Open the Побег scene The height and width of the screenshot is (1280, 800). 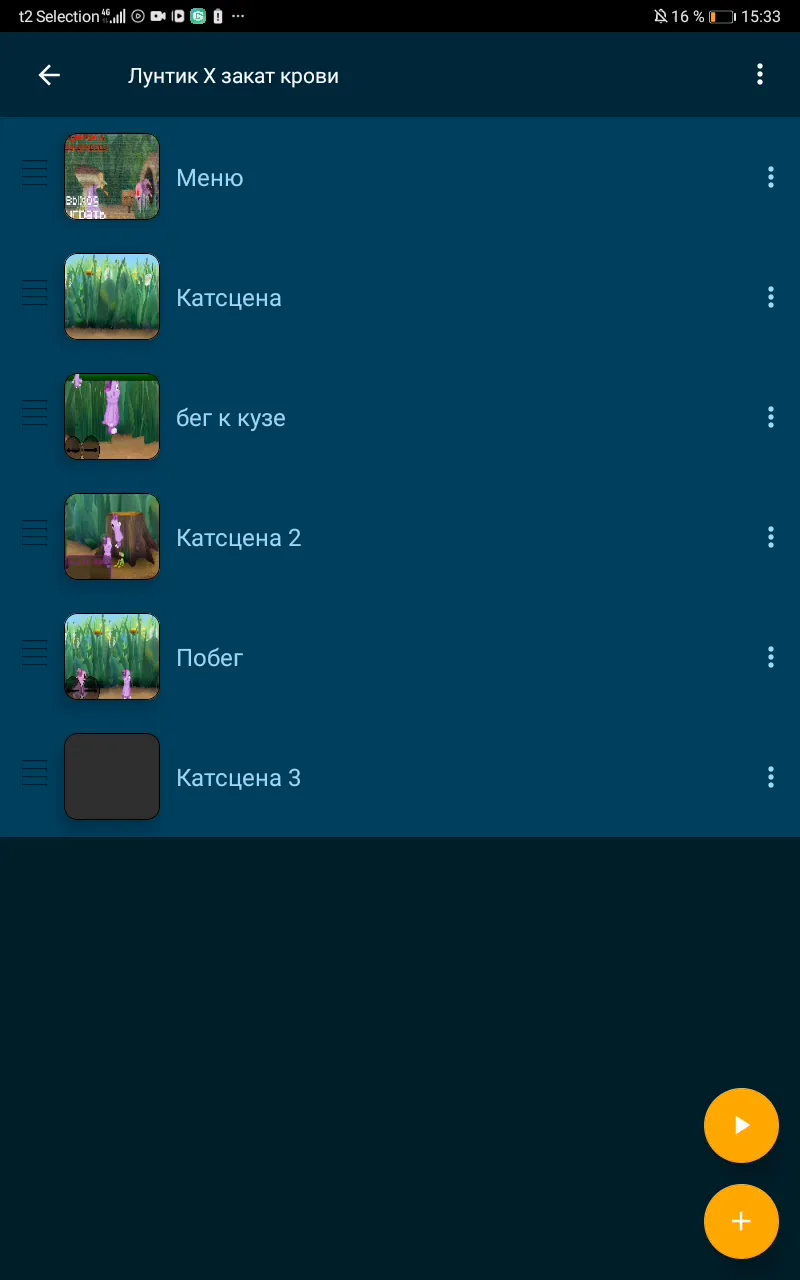coord(400,657)
